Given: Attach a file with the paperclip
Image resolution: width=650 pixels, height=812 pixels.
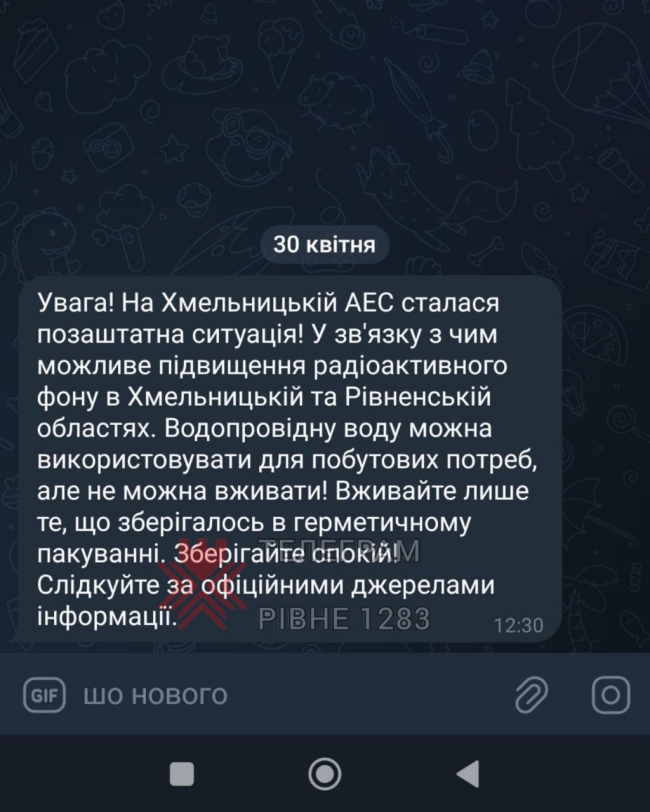Looking at the screenshot, I should 532,694.
